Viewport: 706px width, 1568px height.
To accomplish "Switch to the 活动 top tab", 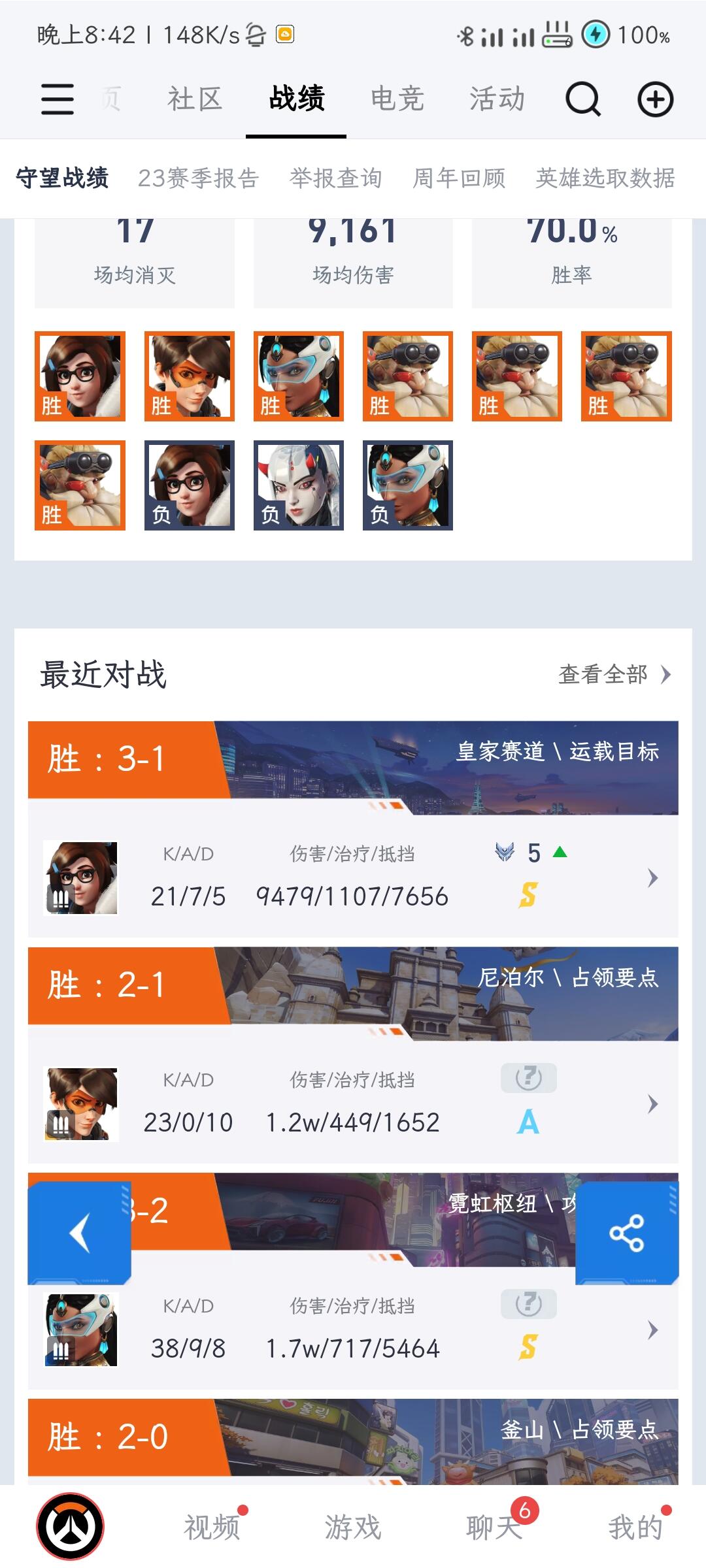I will [x=497, y=99].
